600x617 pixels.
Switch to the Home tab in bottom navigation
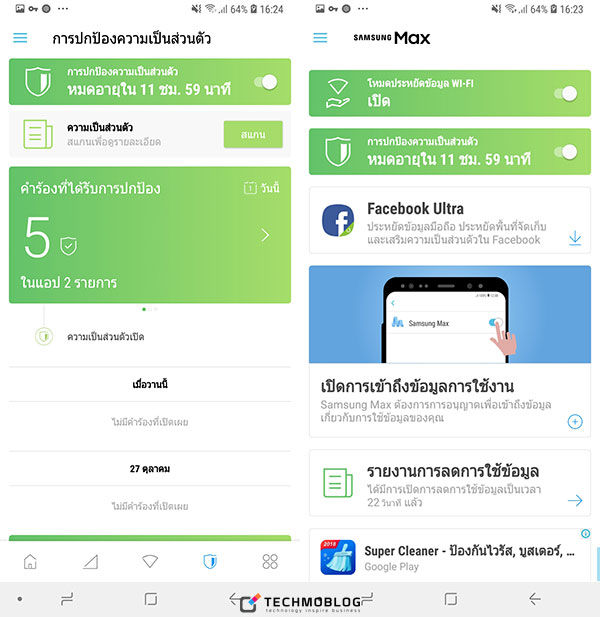click(31, 562)
